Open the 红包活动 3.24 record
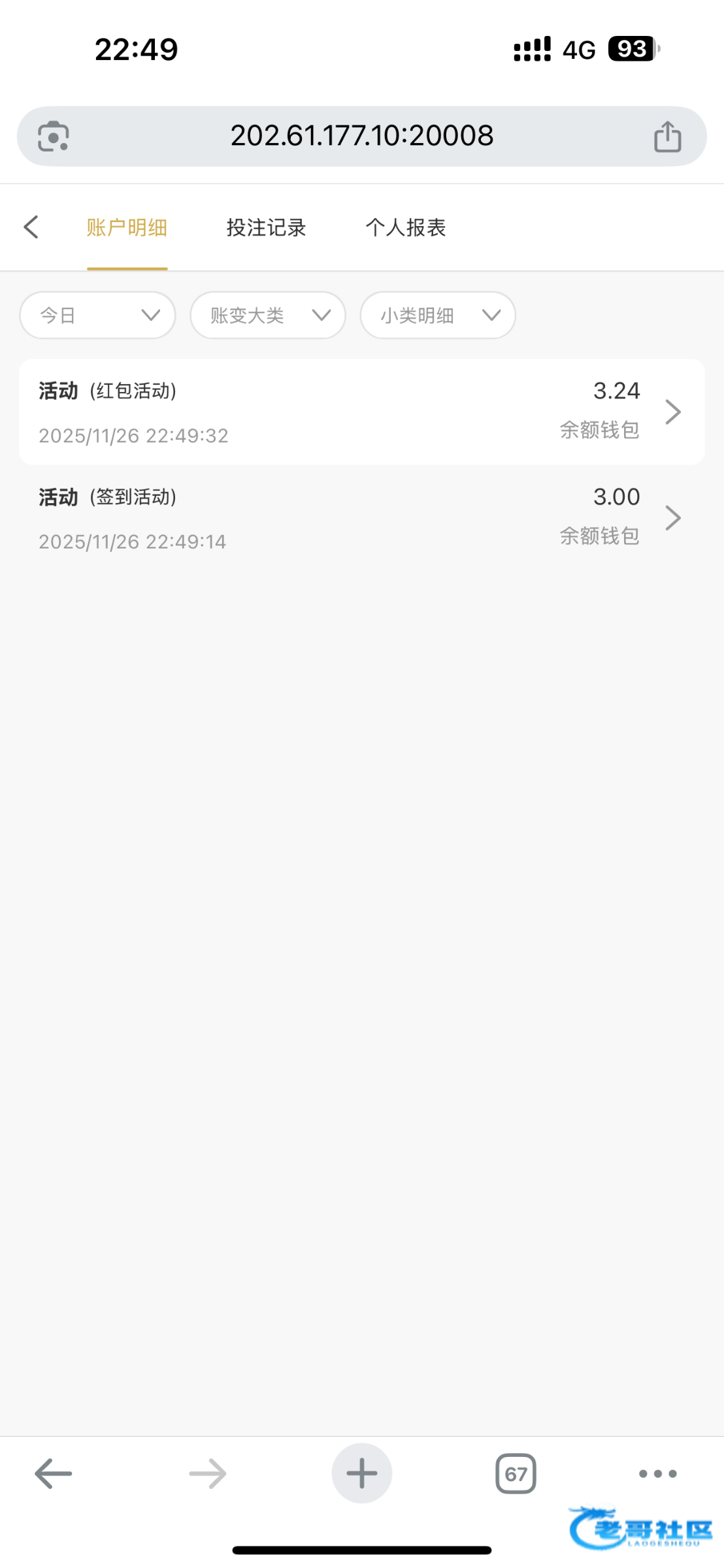This screenshot has height=1568, width=724. (361, 412)
